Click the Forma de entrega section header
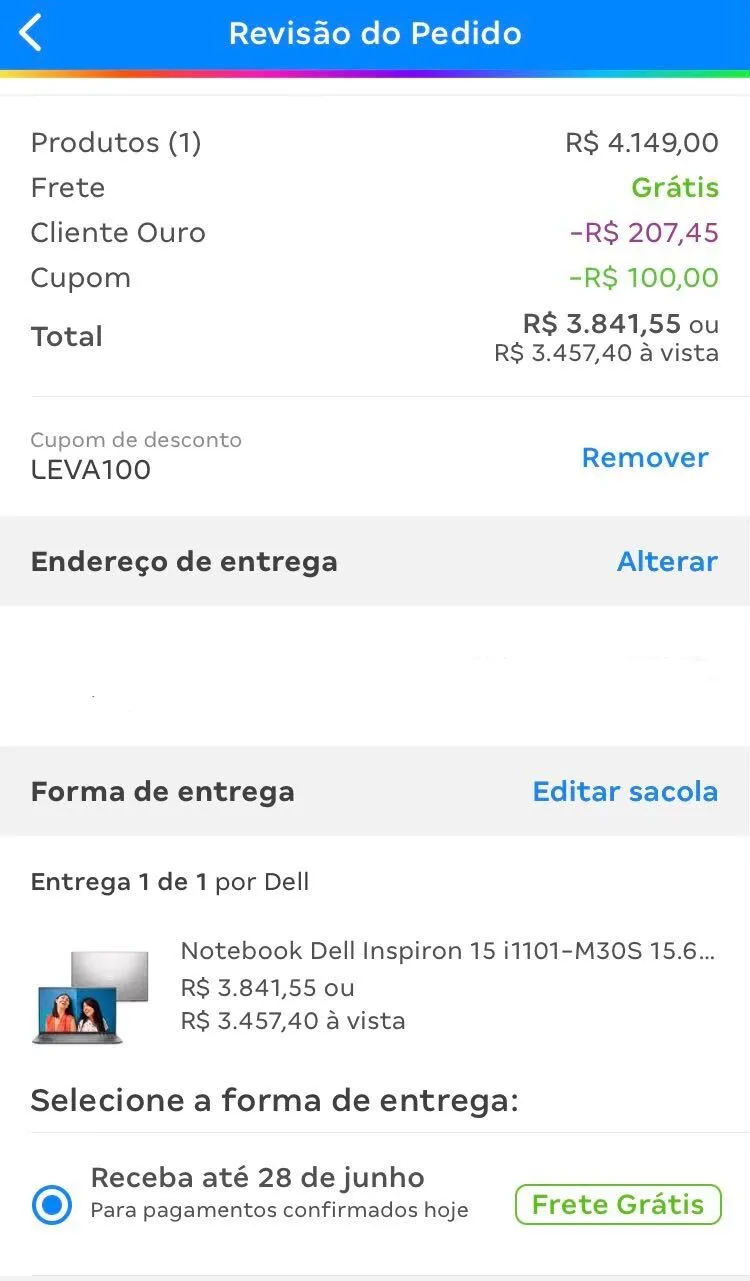The height and width of the screenshot is (1281, 750). coord(162,791)
